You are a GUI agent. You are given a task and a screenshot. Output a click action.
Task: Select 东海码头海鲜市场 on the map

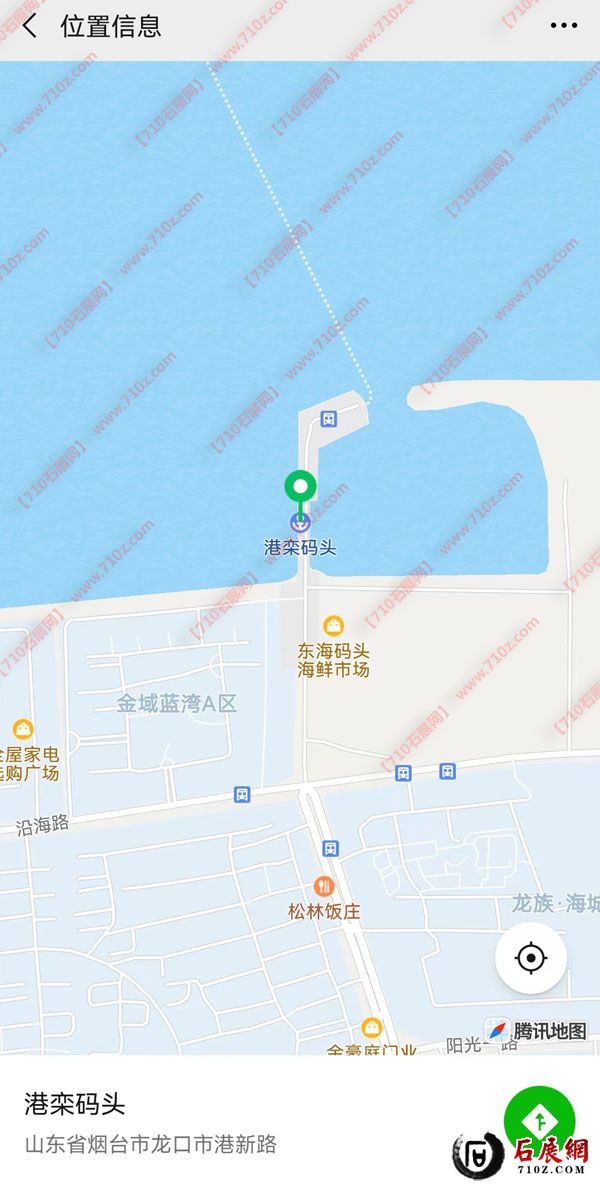(334, 627)
